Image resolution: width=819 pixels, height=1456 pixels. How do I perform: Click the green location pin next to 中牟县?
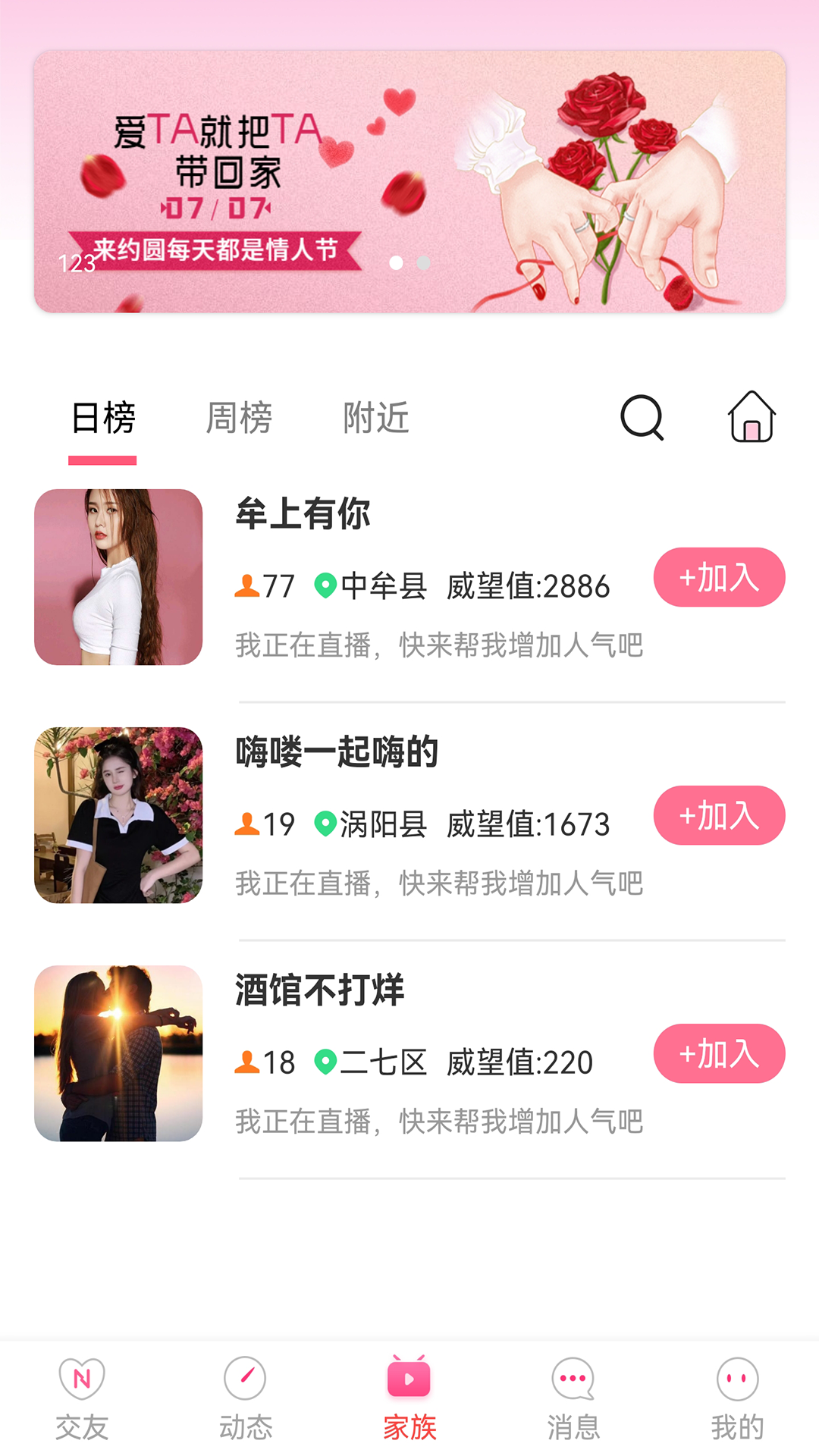pos(328,585)
